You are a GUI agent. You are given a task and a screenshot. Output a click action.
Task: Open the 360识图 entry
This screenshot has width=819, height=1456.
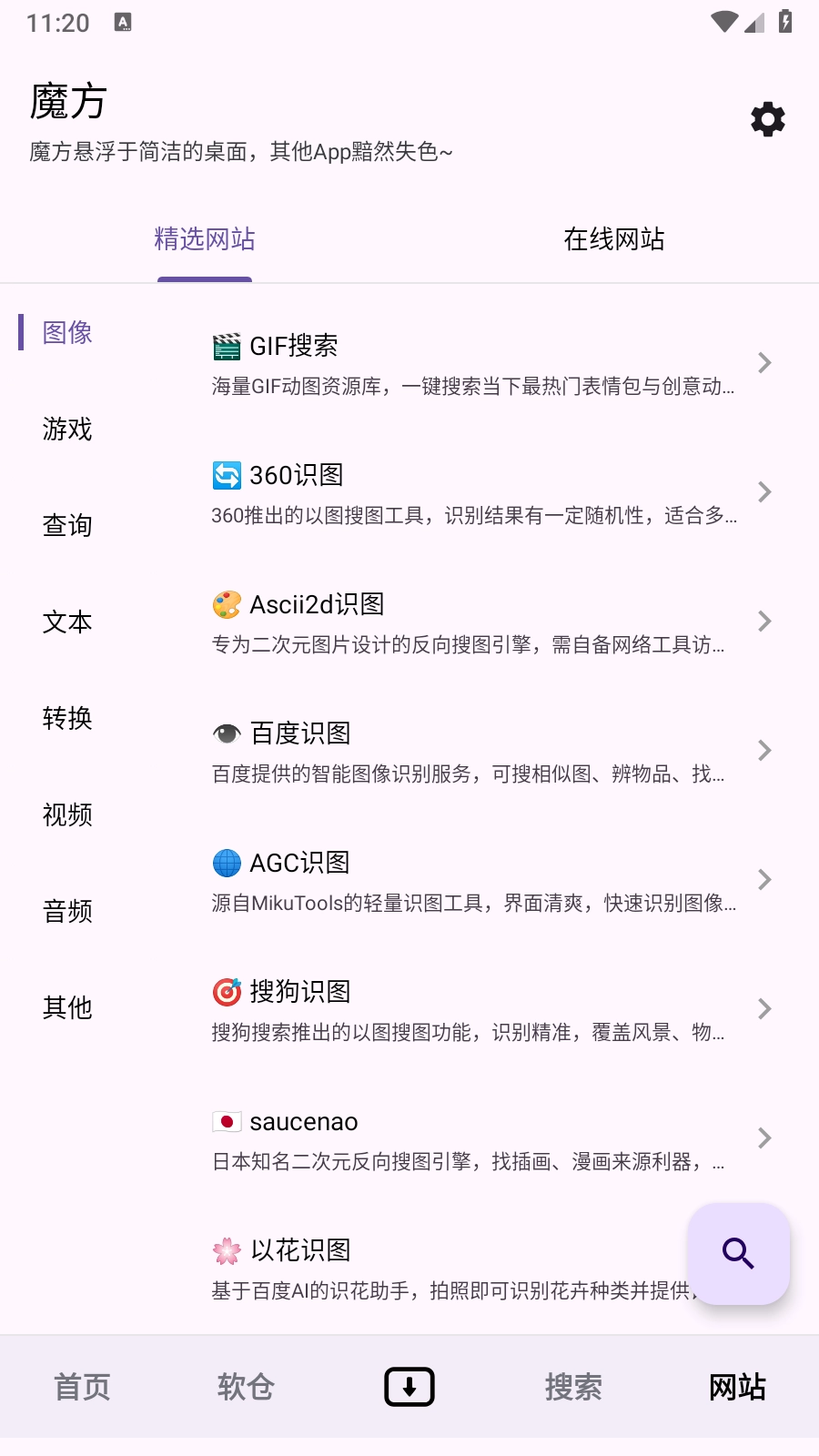pos(473,493)
